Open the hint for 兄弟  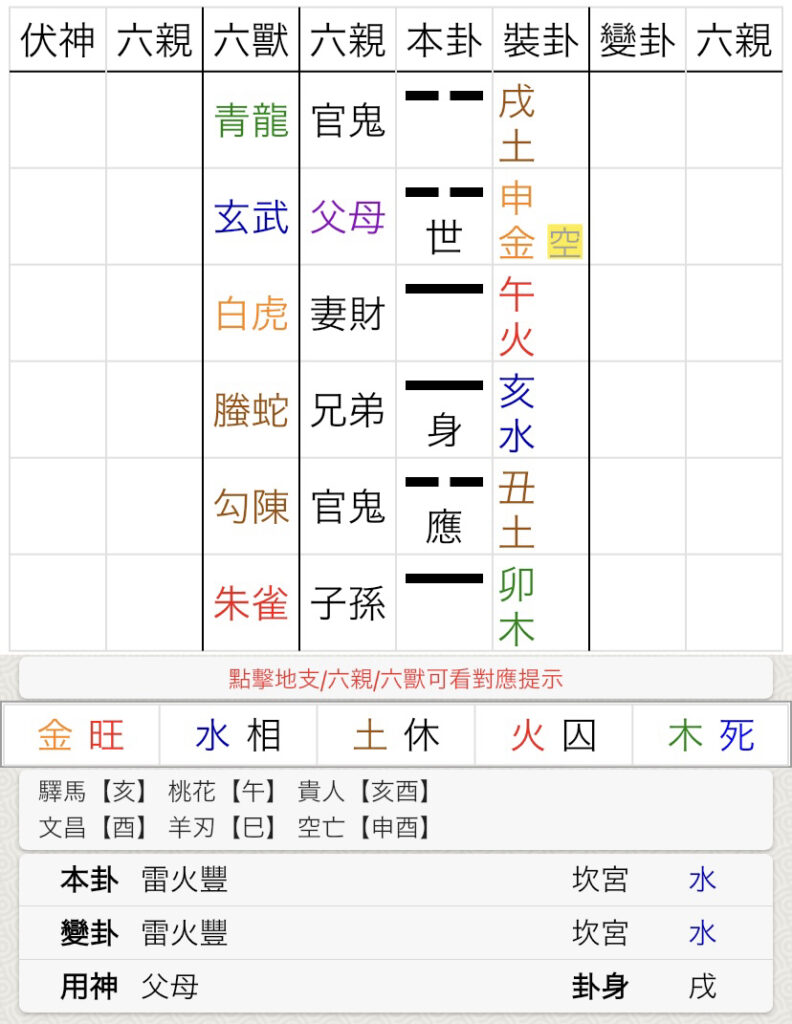(x=347, y=411)
